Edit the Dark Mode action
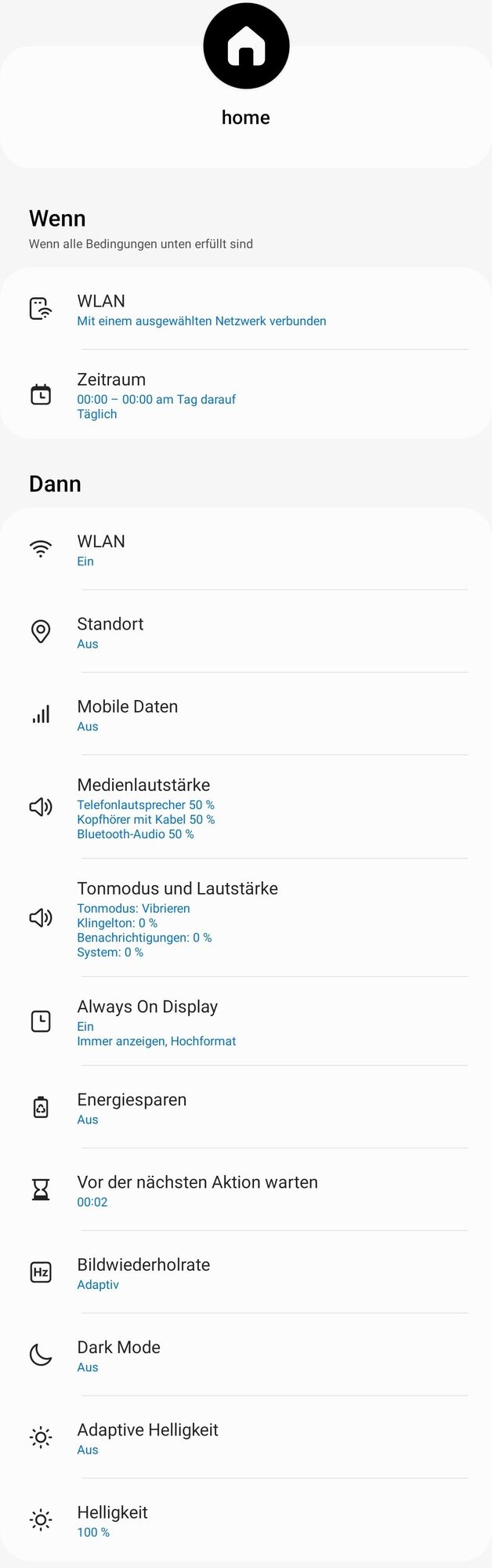Image resolution: width=492 pixels, height=1568 pixels. 245,1355
